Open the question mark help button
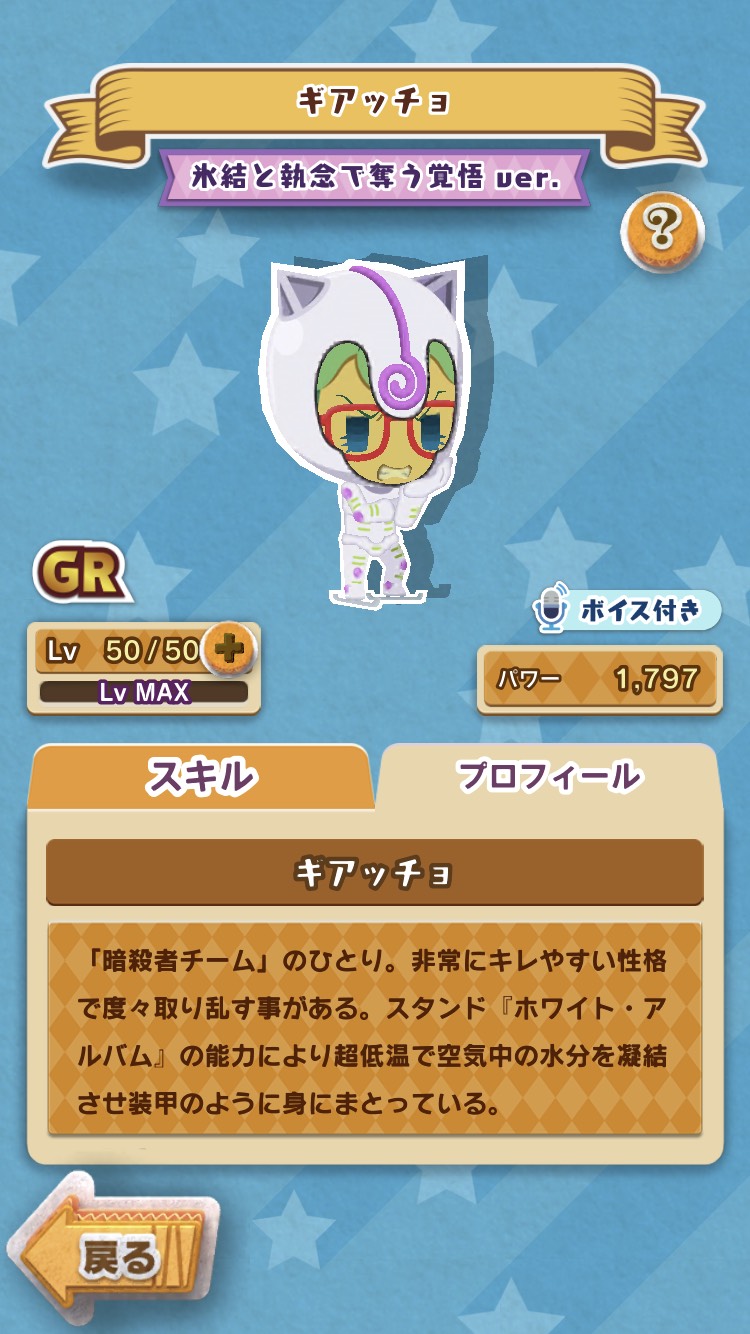Image resolution: width=750 pixels, height=1334 pixels. (662, 231)
